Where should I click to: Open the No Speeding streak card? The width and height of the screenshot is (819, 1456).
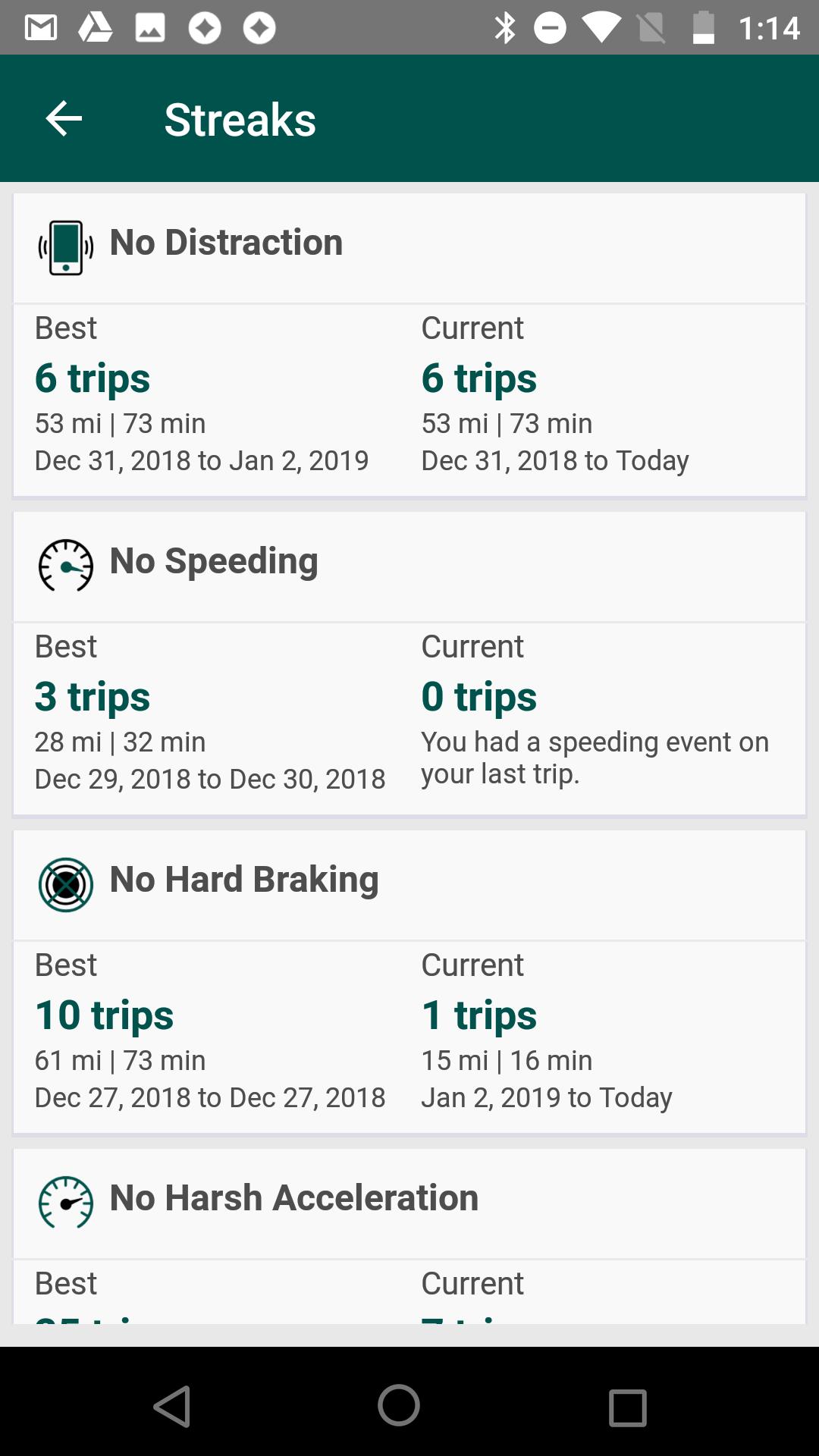(409, 664)
